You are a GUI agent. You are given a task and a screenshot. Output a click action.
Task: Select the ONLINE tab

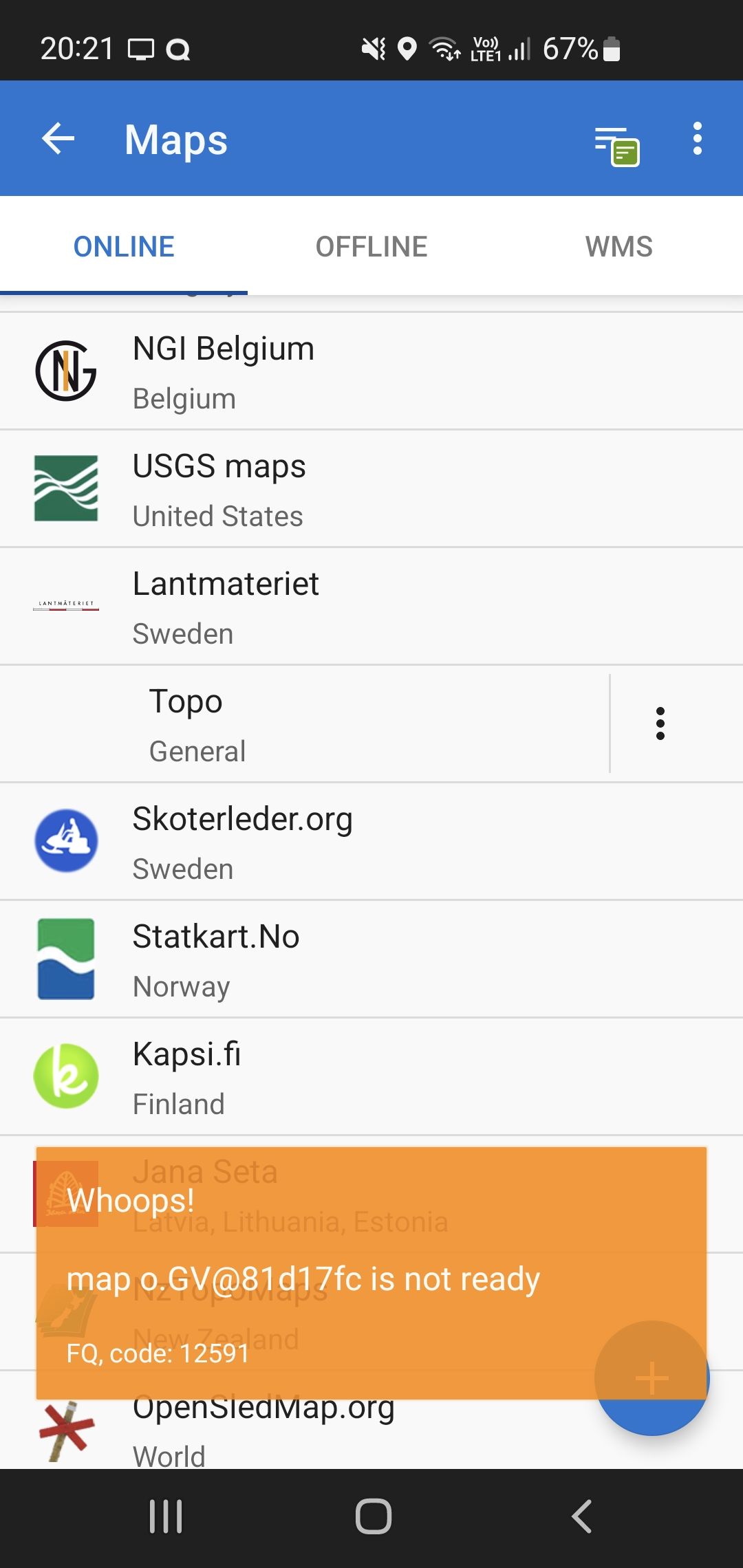click(124, 247)
